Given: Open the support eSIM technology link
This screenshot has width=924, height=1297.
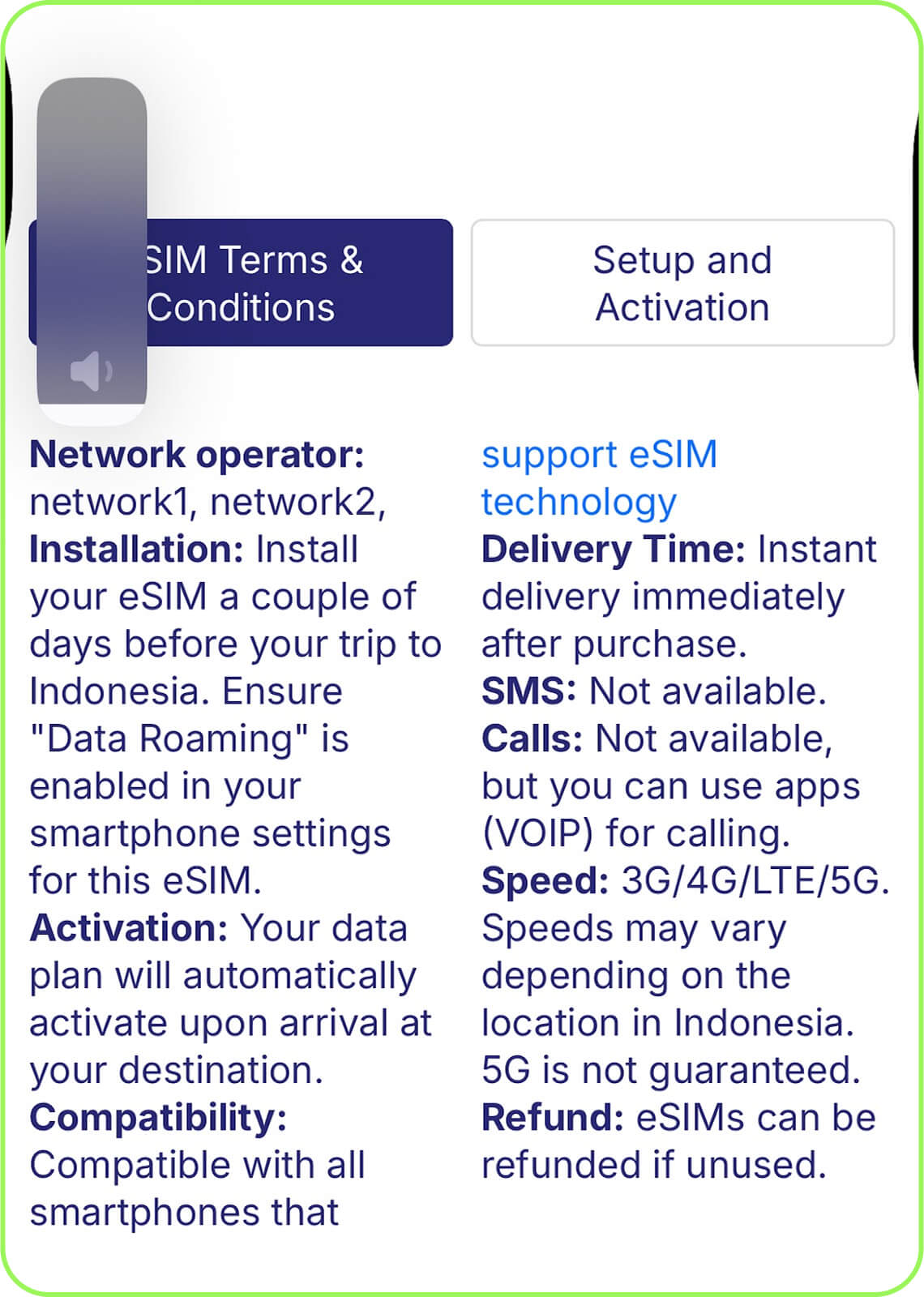Looking at the screenshot, I should pos(598,477).
